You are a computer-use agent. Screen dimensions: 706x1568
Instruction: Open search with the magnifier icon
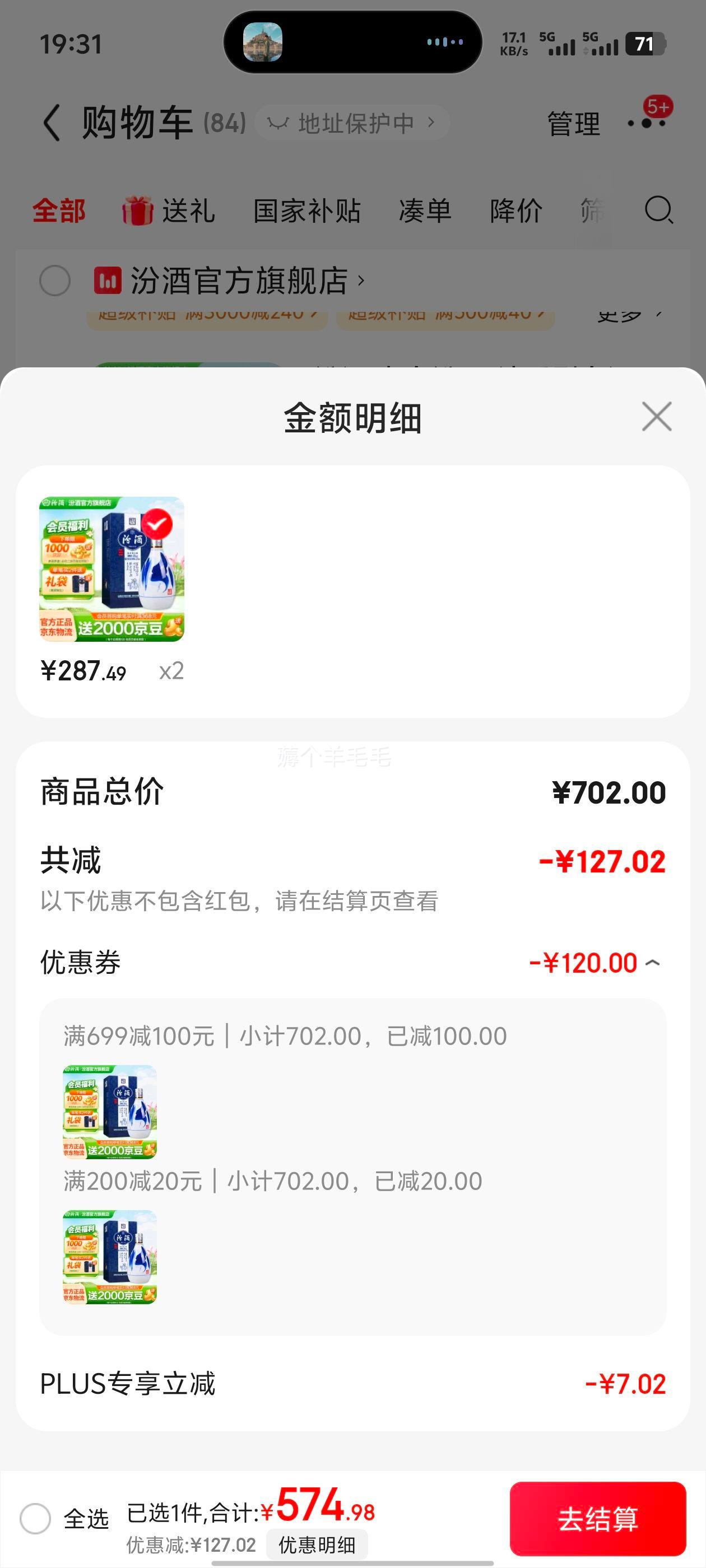point(658,212)
